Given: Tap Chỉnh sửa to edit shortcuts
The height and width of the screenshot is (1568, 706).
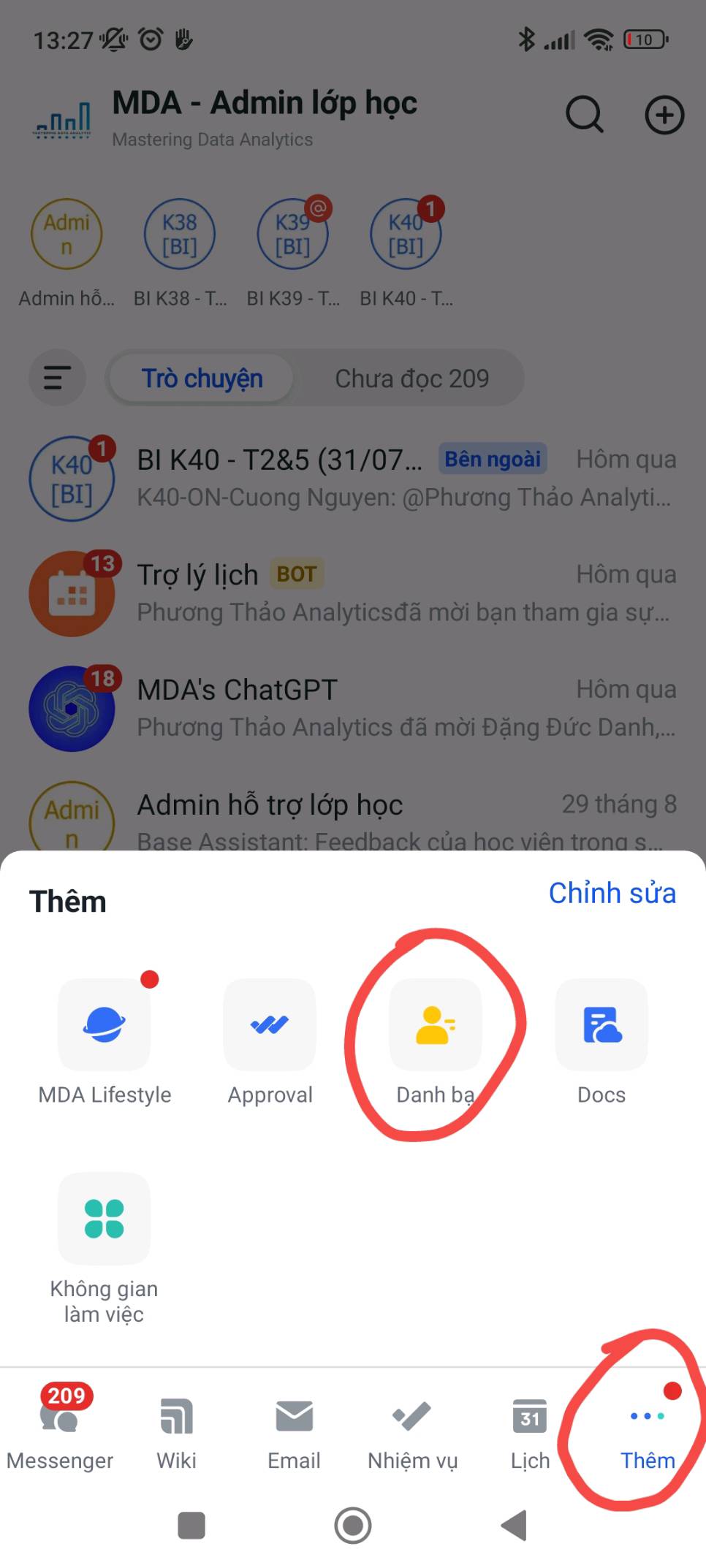Looking at the screenshot, I should (x=612, y=893).
